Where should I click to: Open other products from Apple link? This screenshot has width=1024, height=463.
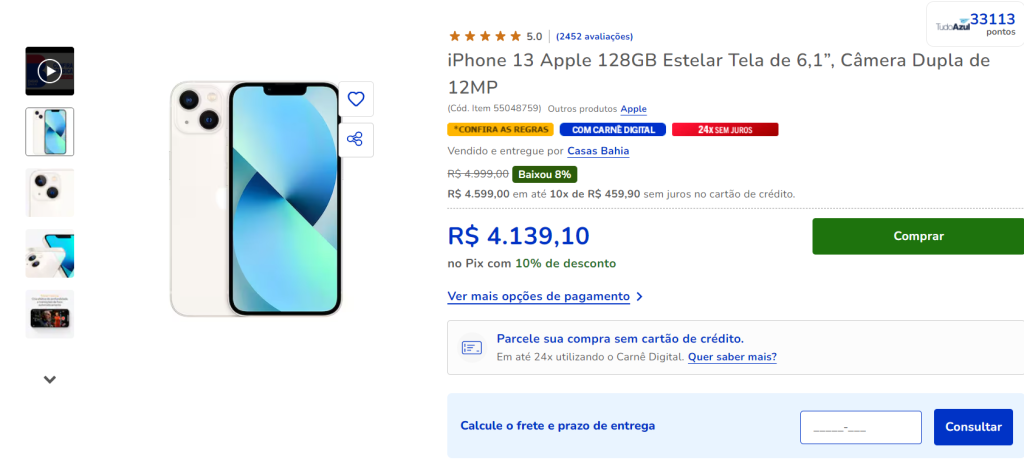pyautogui.click(x=633, y=108)
